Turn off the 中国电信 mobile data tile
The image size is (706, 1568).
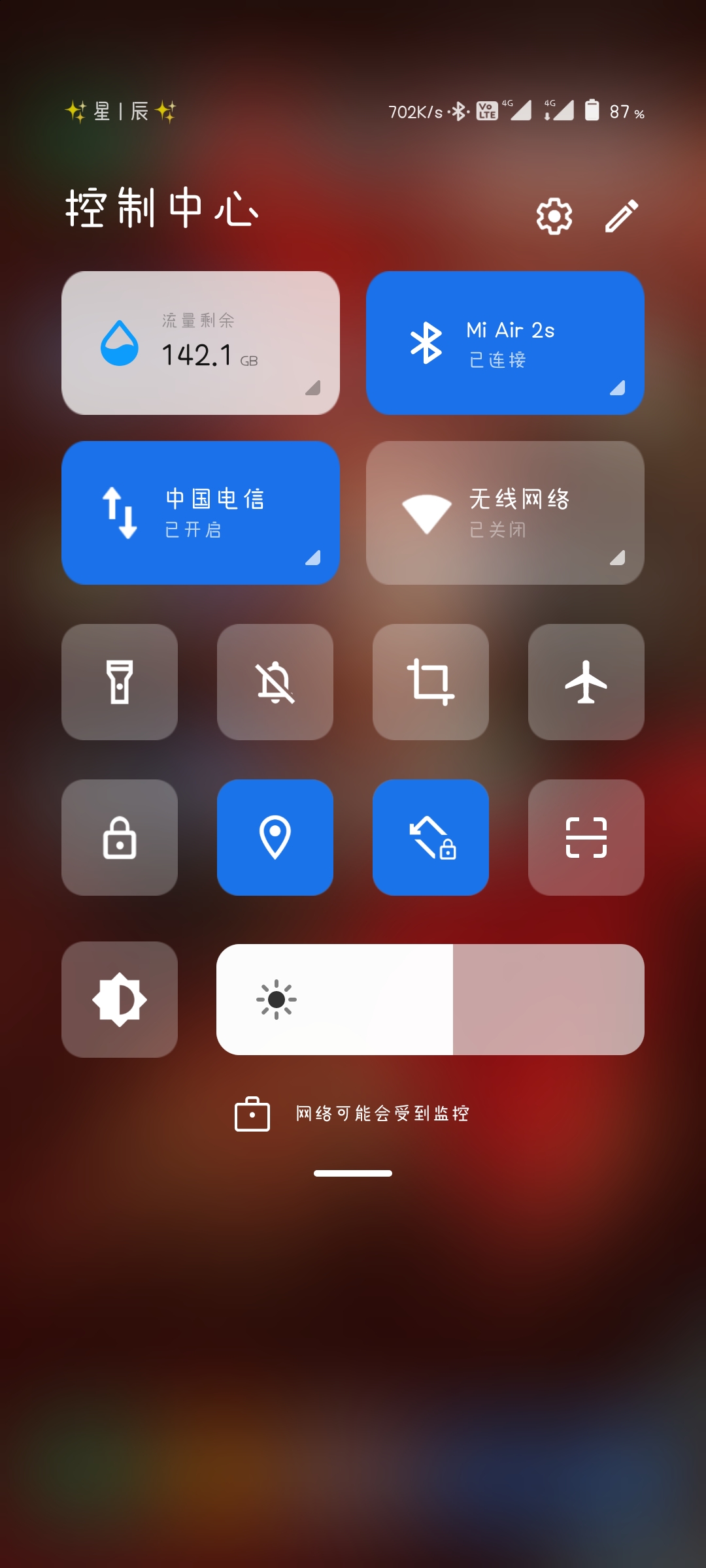coord(201,513)
